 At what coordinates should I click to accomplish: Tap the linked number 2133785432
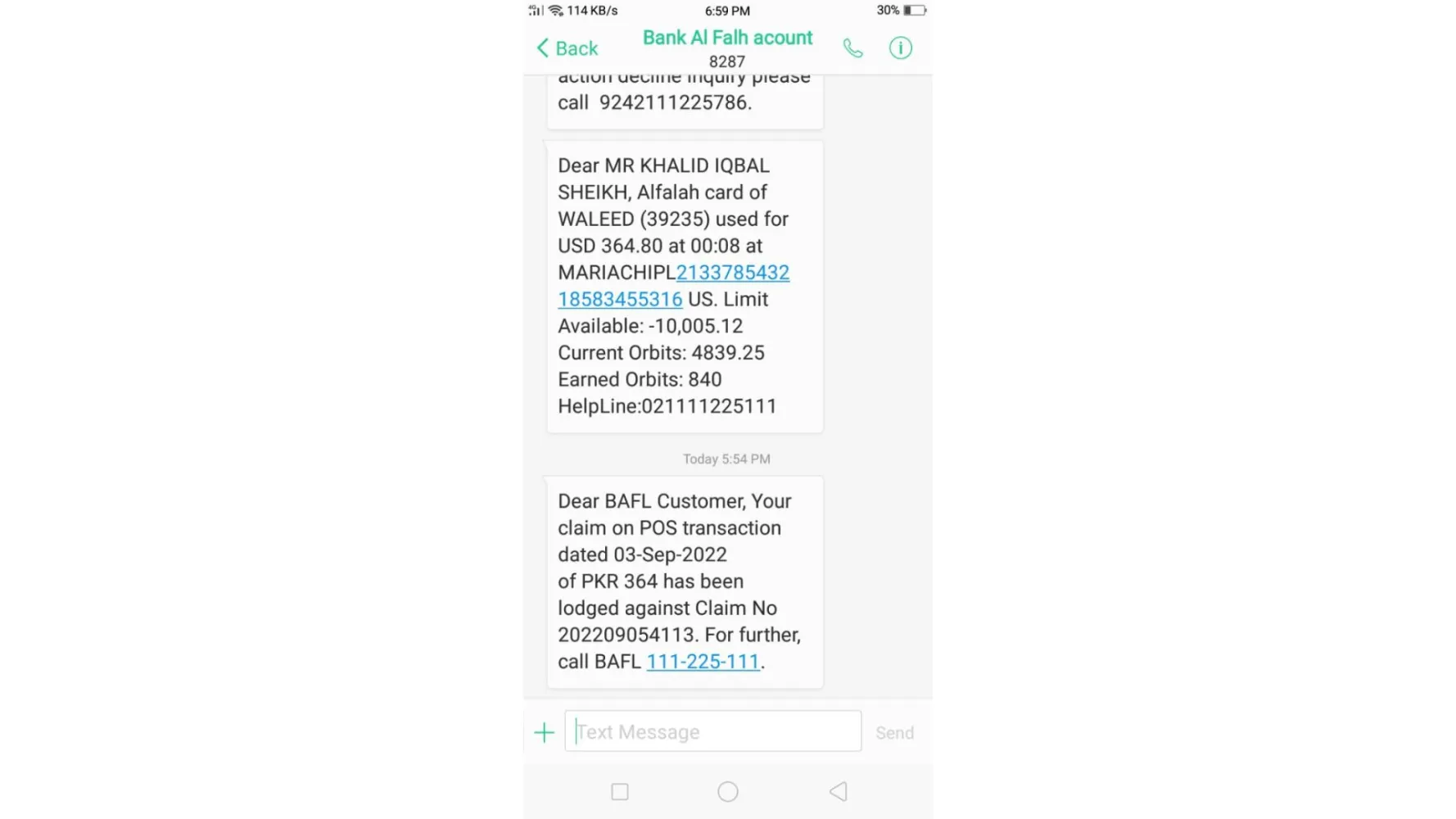click(732, 273)
